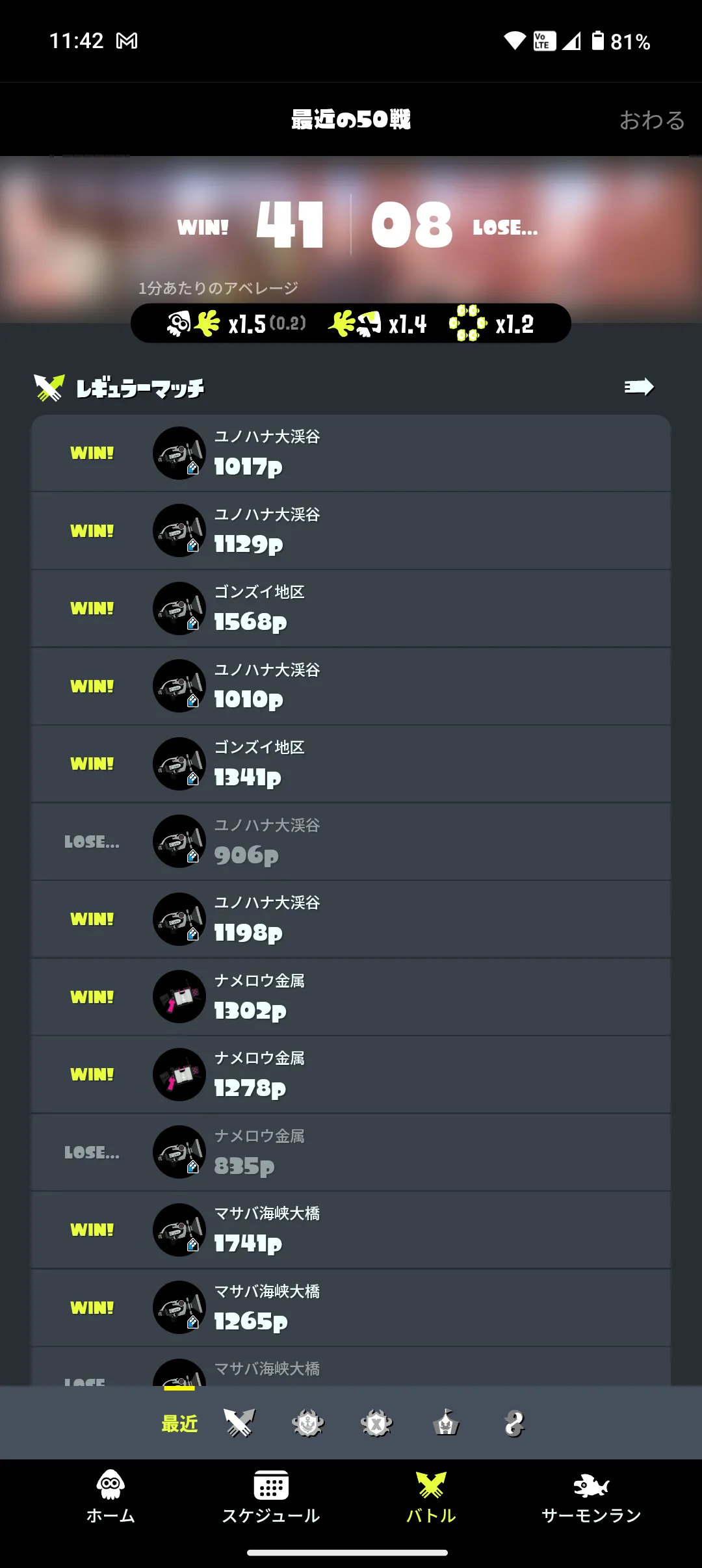Open the 1302p ナメロウ金属 battle
The image size is (702, 1568).
pyautogui.click(x=351, y=997)
